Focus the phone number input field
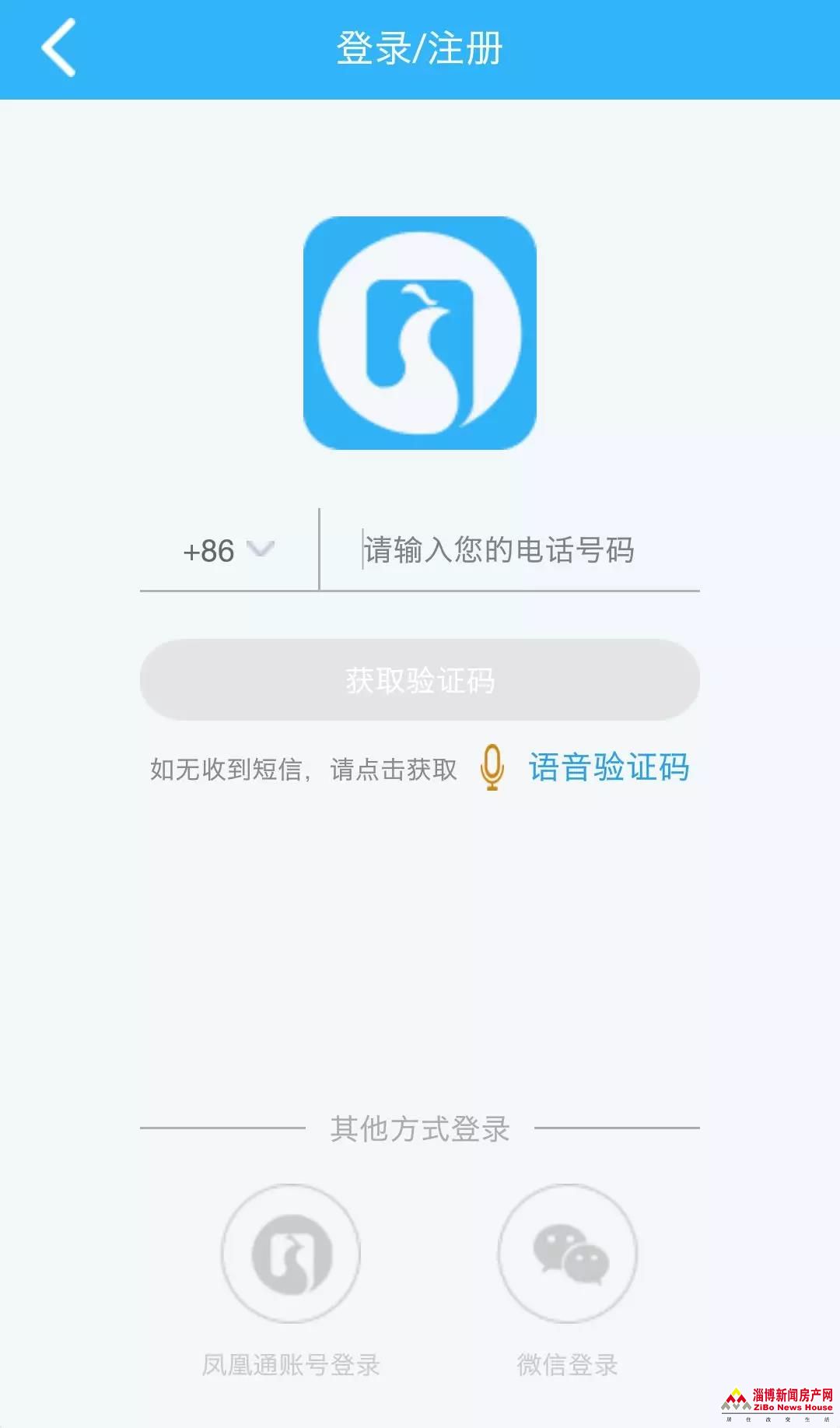Viewport: 840px width, 1428px height. [x=509, y=550]
